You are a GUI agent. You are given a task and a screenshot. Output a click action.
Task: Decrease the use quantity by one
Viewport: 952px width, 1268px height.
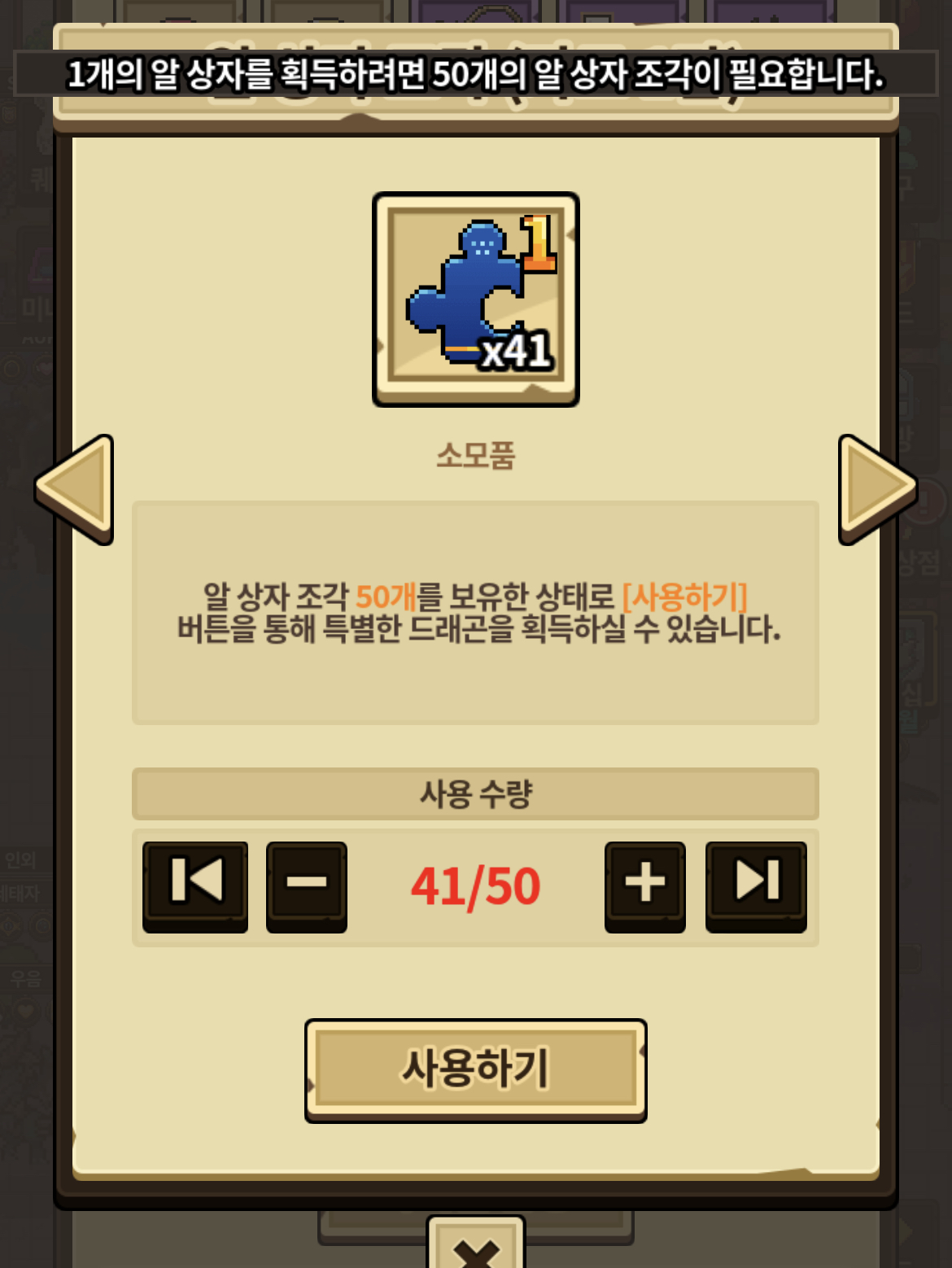tap(307, 884)
